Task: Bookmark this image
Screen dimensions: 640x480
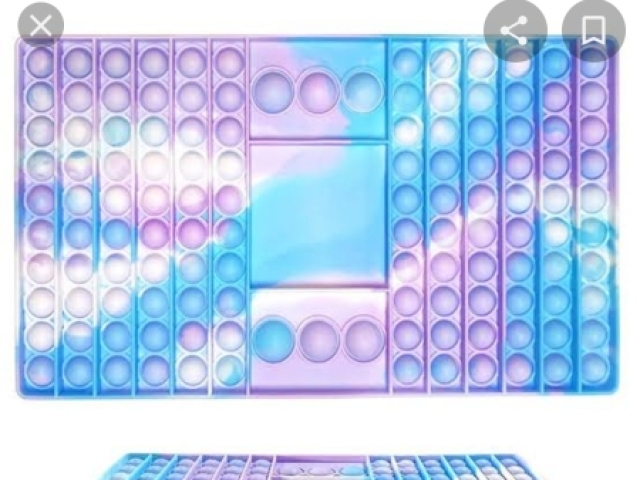Action: [593, 31]
